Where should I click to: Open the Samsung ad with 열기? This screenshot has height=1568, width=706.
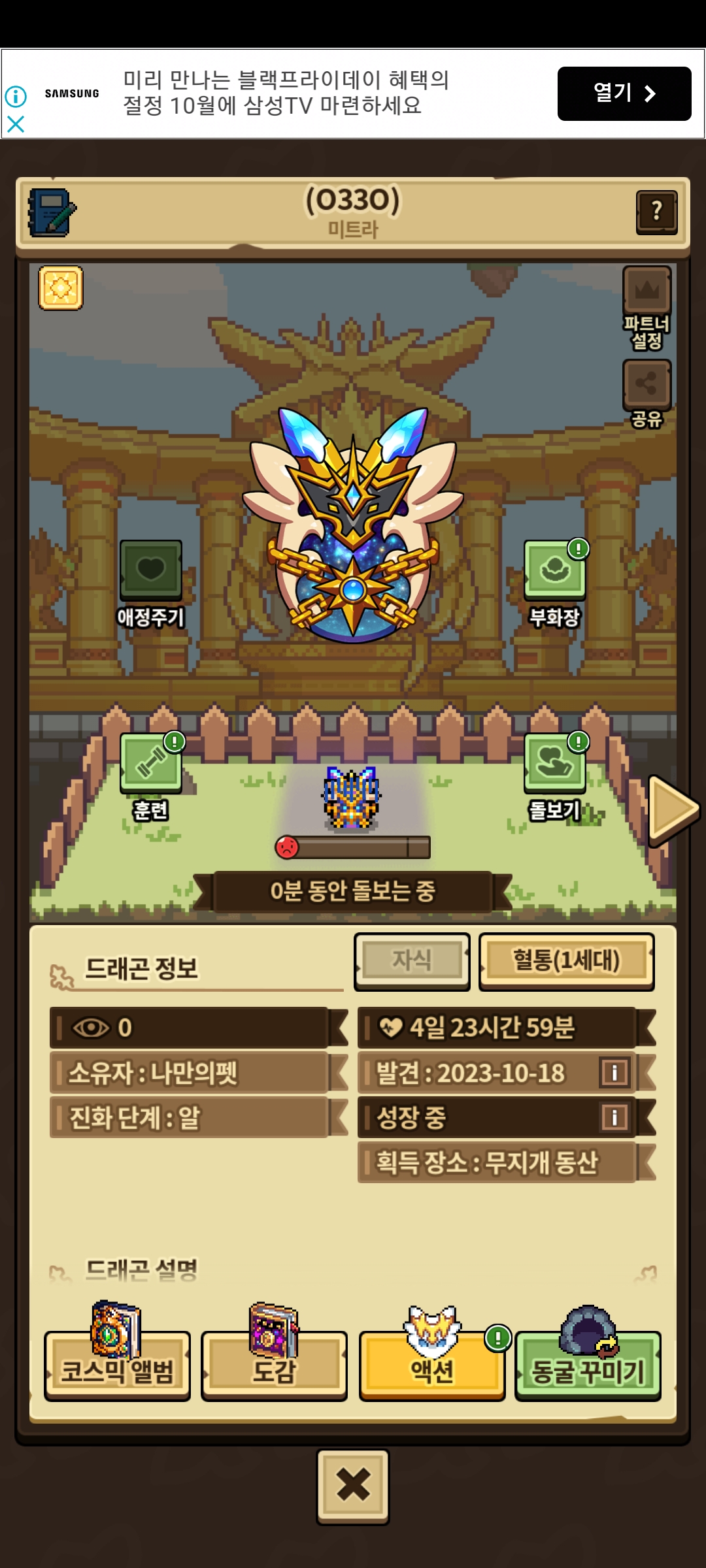pyautogui.click(x=624, y=93)
